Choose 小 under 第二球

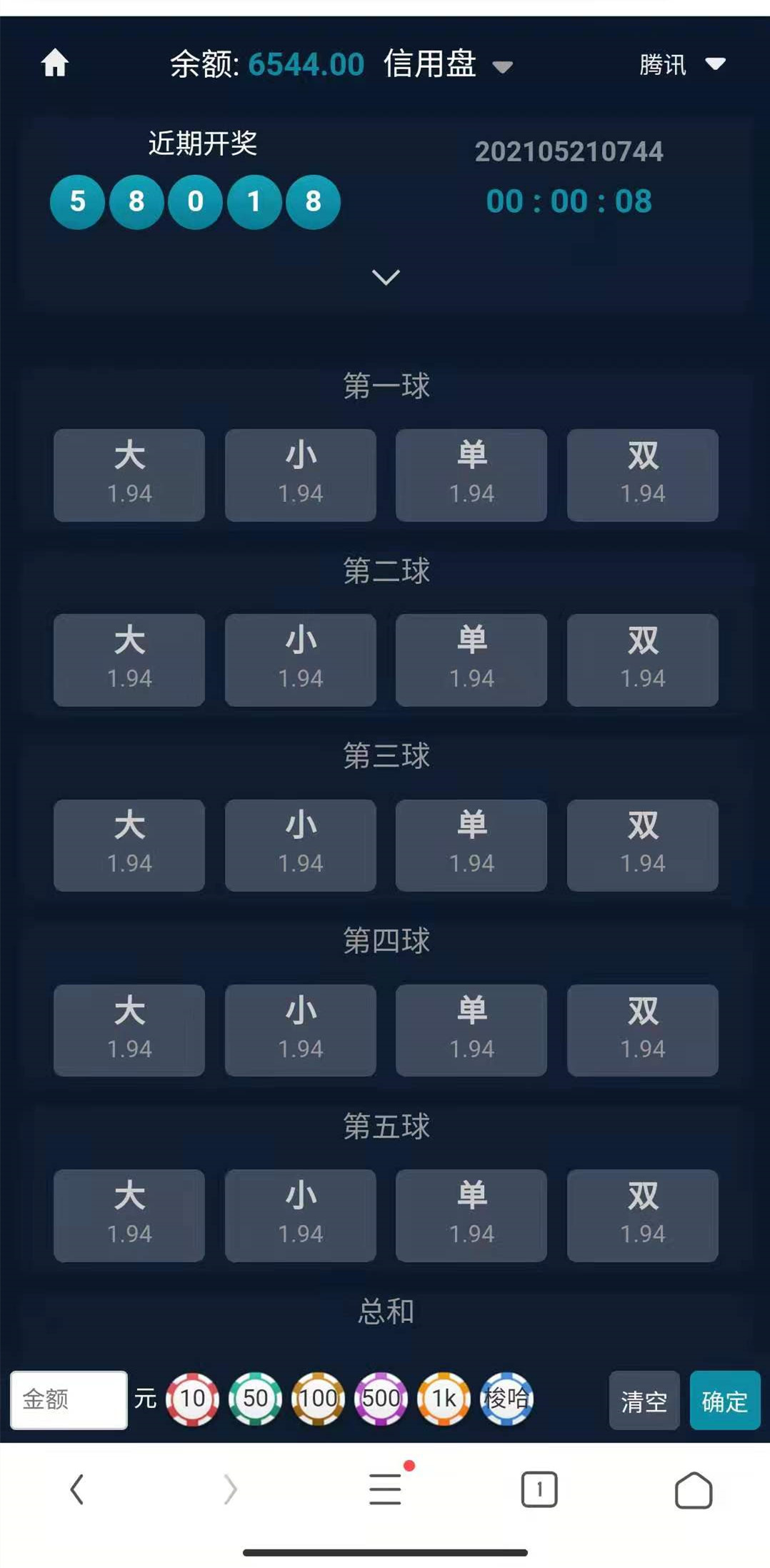(x=300, y=660)
